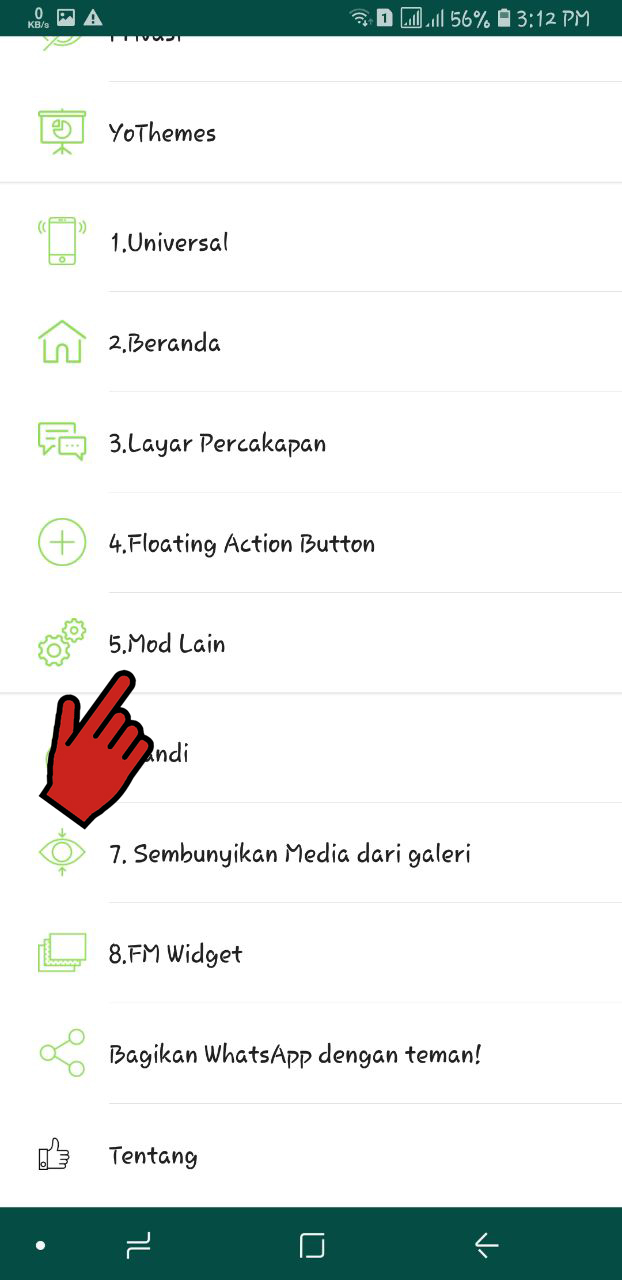The width and height of the screenshot is (622, 1280).
Task: Tap the system back button
Action: [x=486, y=1245]
